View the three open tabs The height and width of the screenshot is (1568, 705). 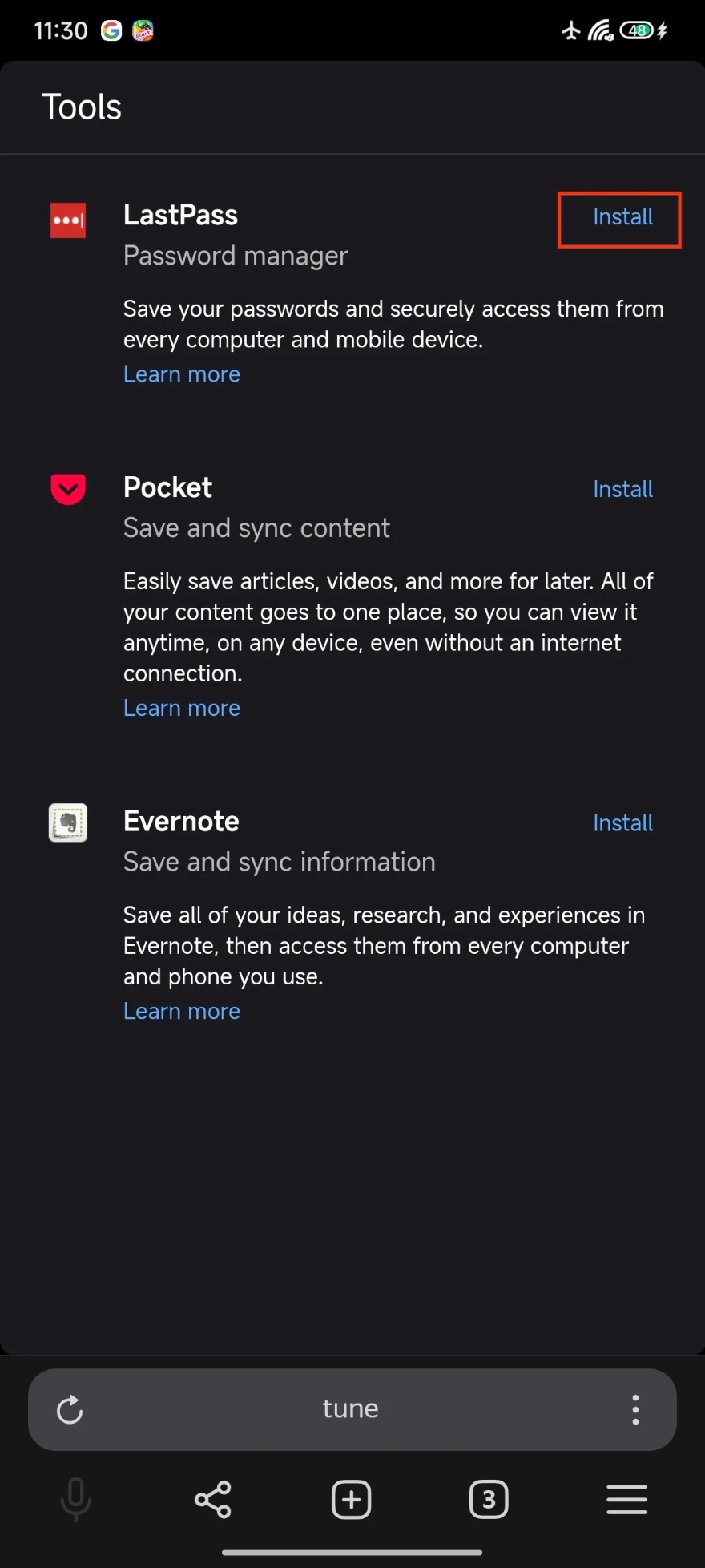489,1499
